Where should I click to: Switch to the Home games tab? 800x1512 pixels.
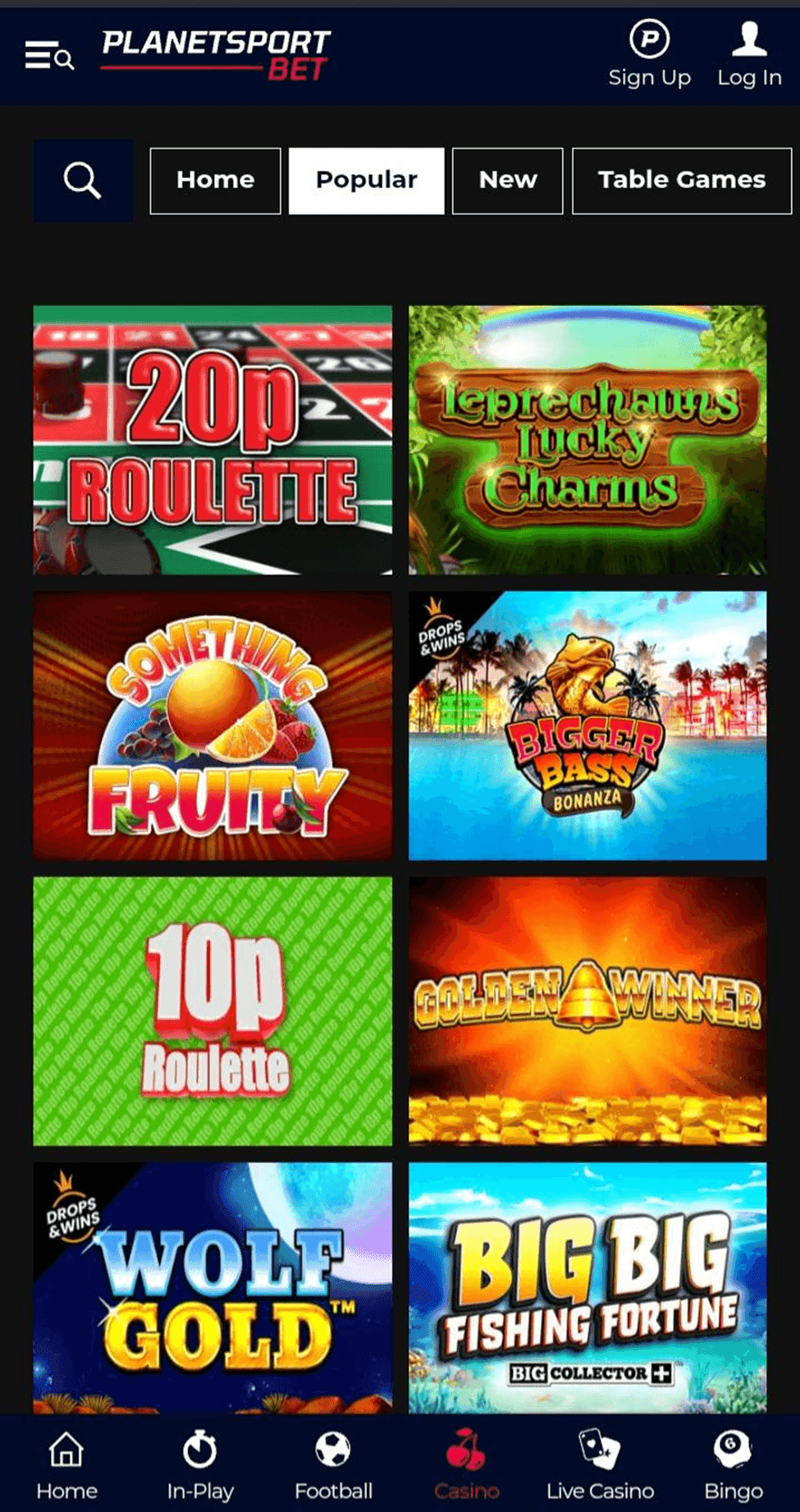(x=215, y=181)
